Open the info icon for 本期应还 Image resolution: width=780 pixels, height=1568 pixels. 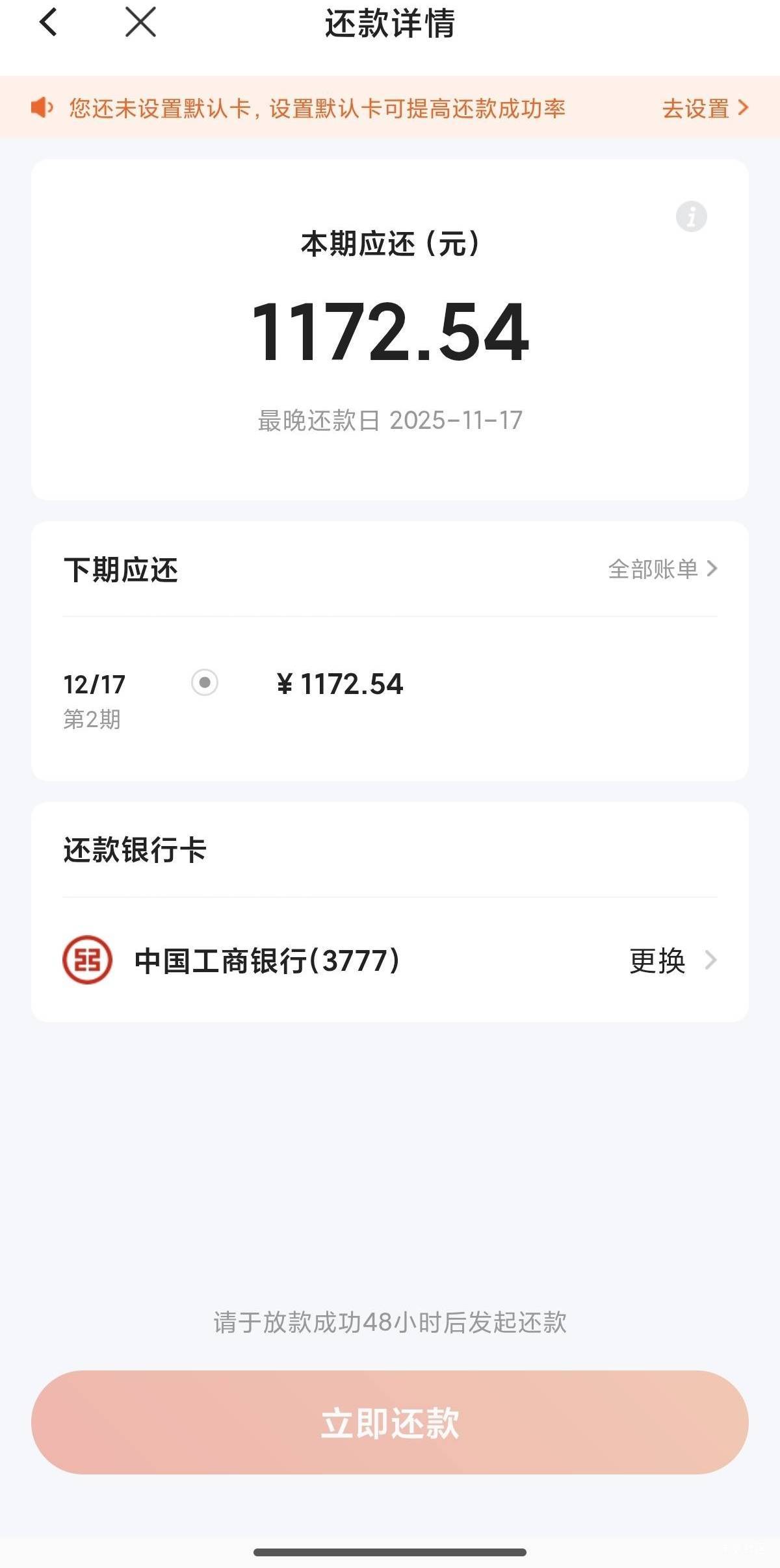click(x=691, y=216)
